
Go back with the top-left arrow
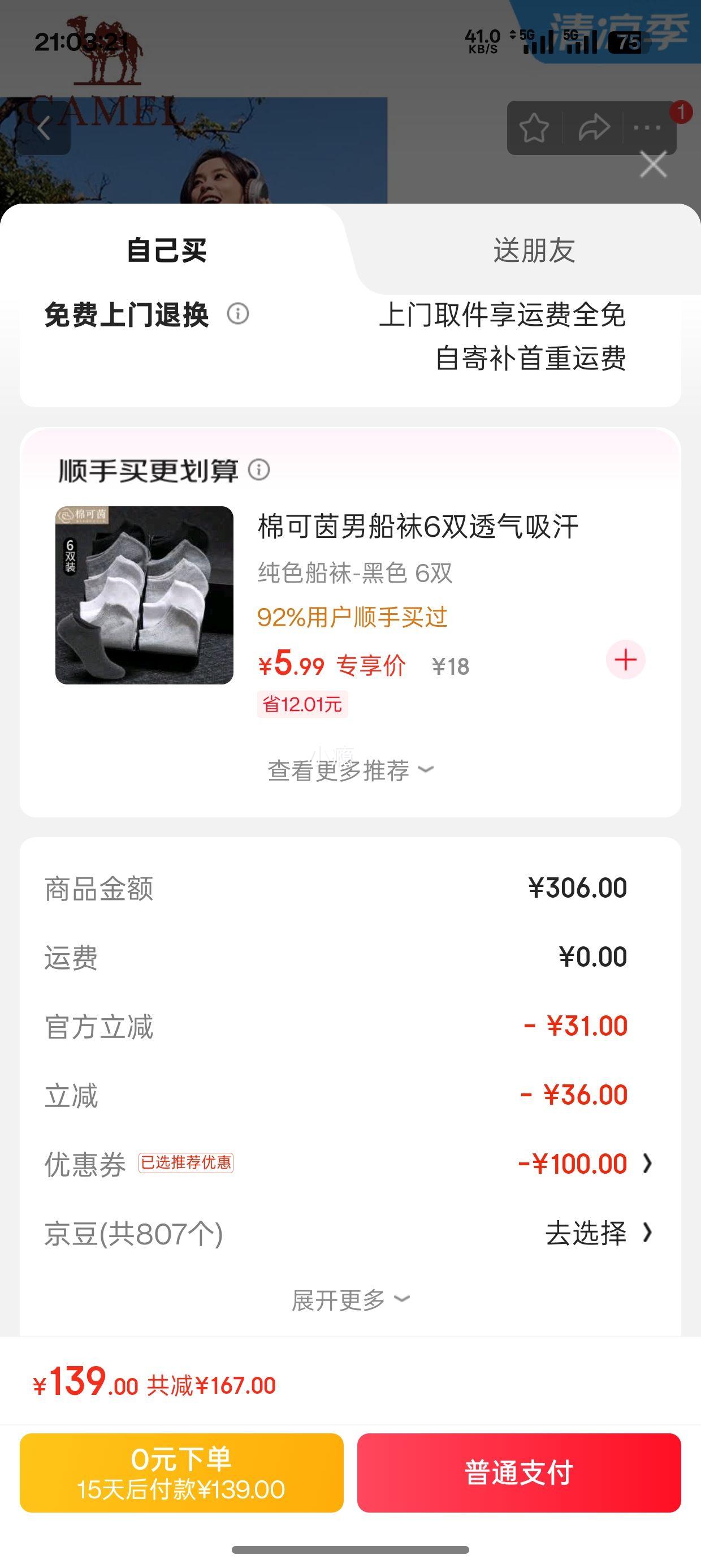[44, 128]
